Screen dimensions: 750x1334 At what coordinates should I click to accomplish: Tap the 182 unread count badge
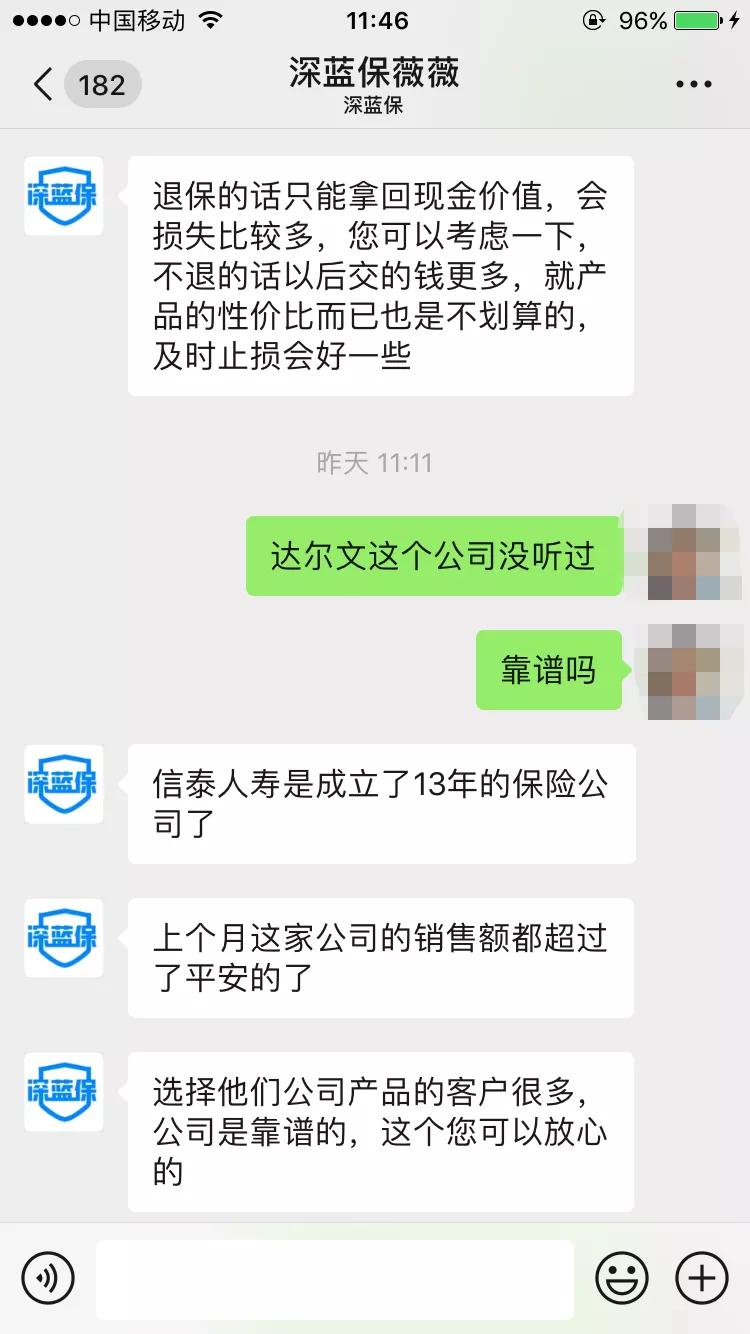[102, 84]
